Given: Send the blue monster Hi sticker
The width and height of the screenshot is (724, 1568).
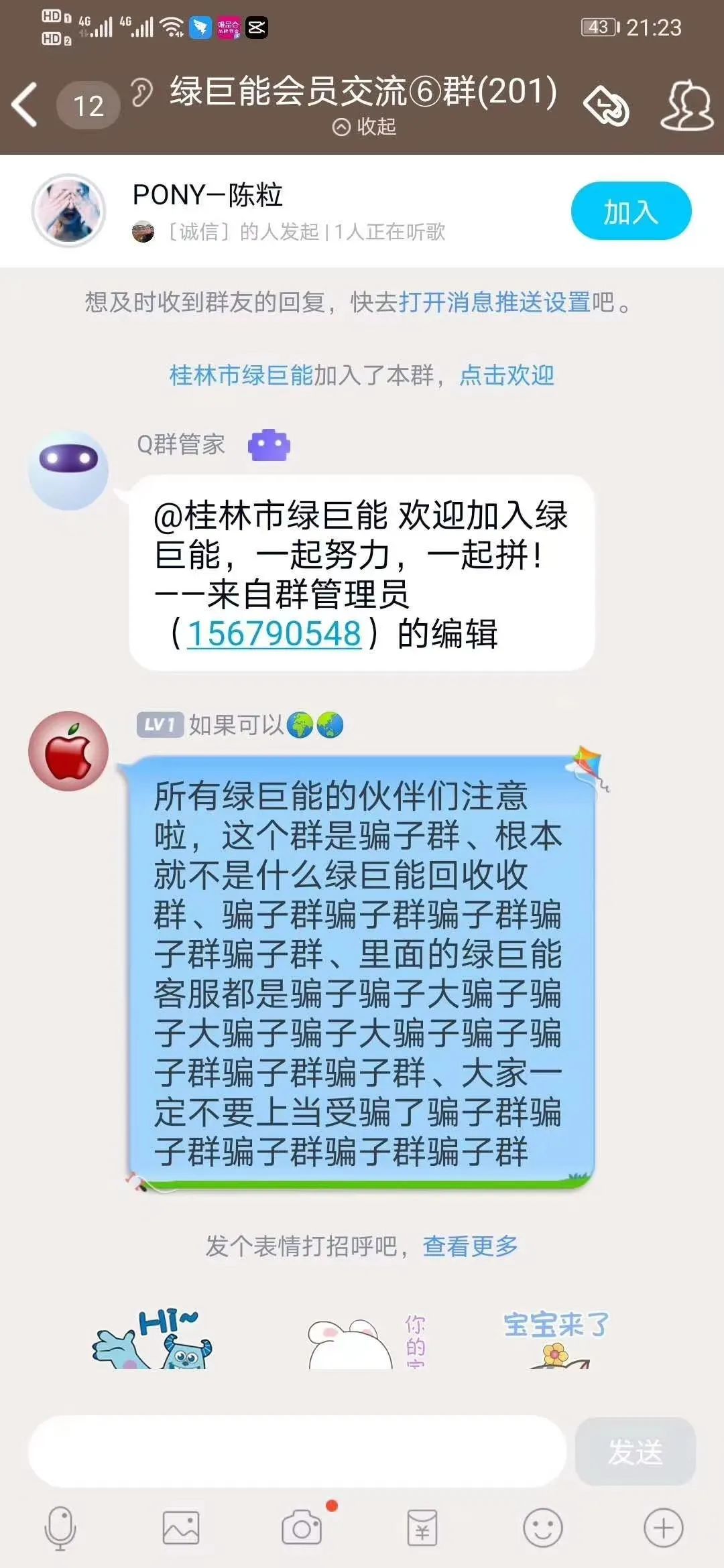Looking at the screenshot, I should pos(154,1340).
